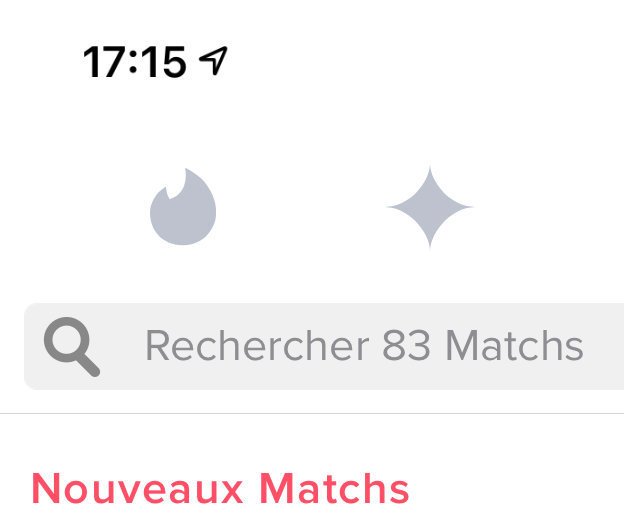Open the Tinder flame tab

pos(183,207)
